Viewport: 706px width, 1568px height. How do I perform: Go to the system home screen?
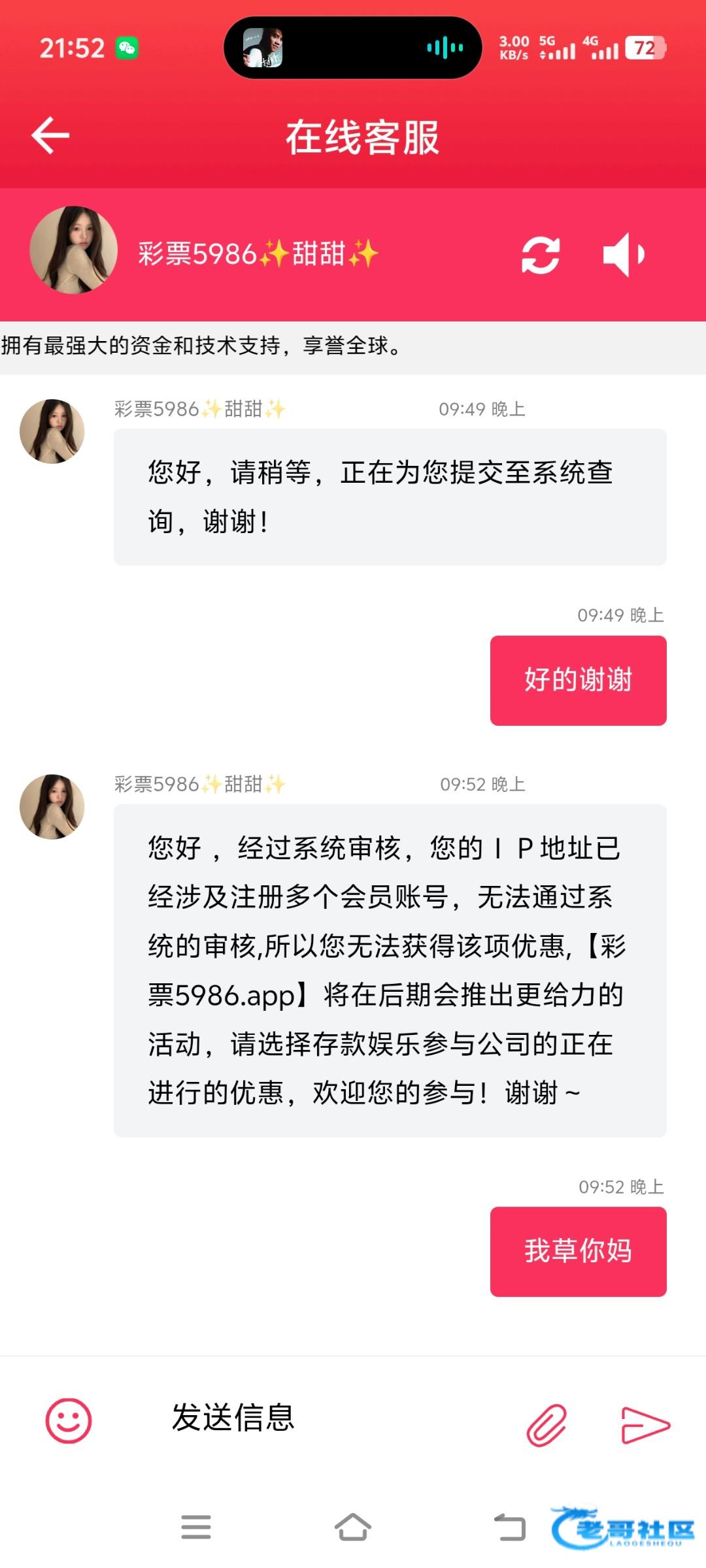click(353, 1527)
